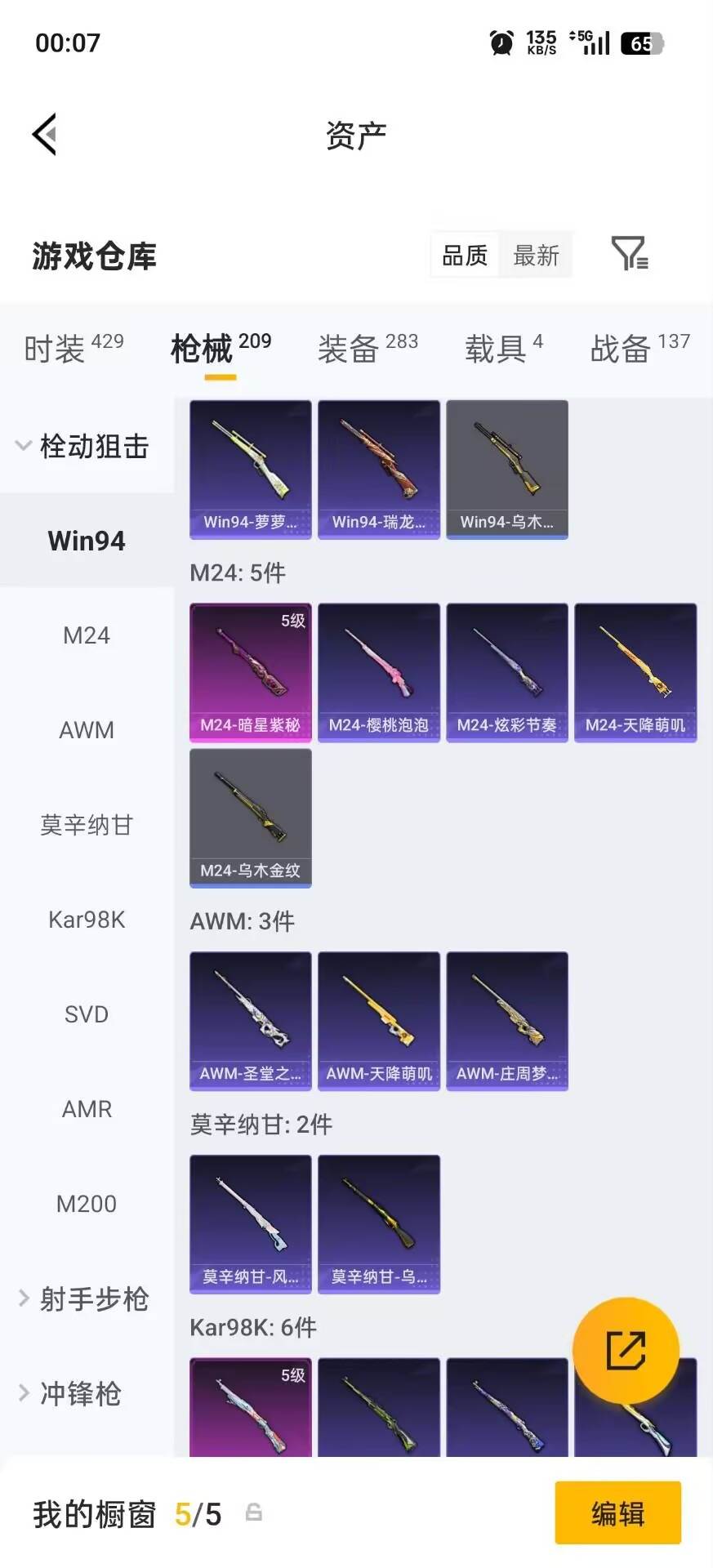Open the filter icon beside 最新
This screenshot has width=713, height=1568.
629,254
